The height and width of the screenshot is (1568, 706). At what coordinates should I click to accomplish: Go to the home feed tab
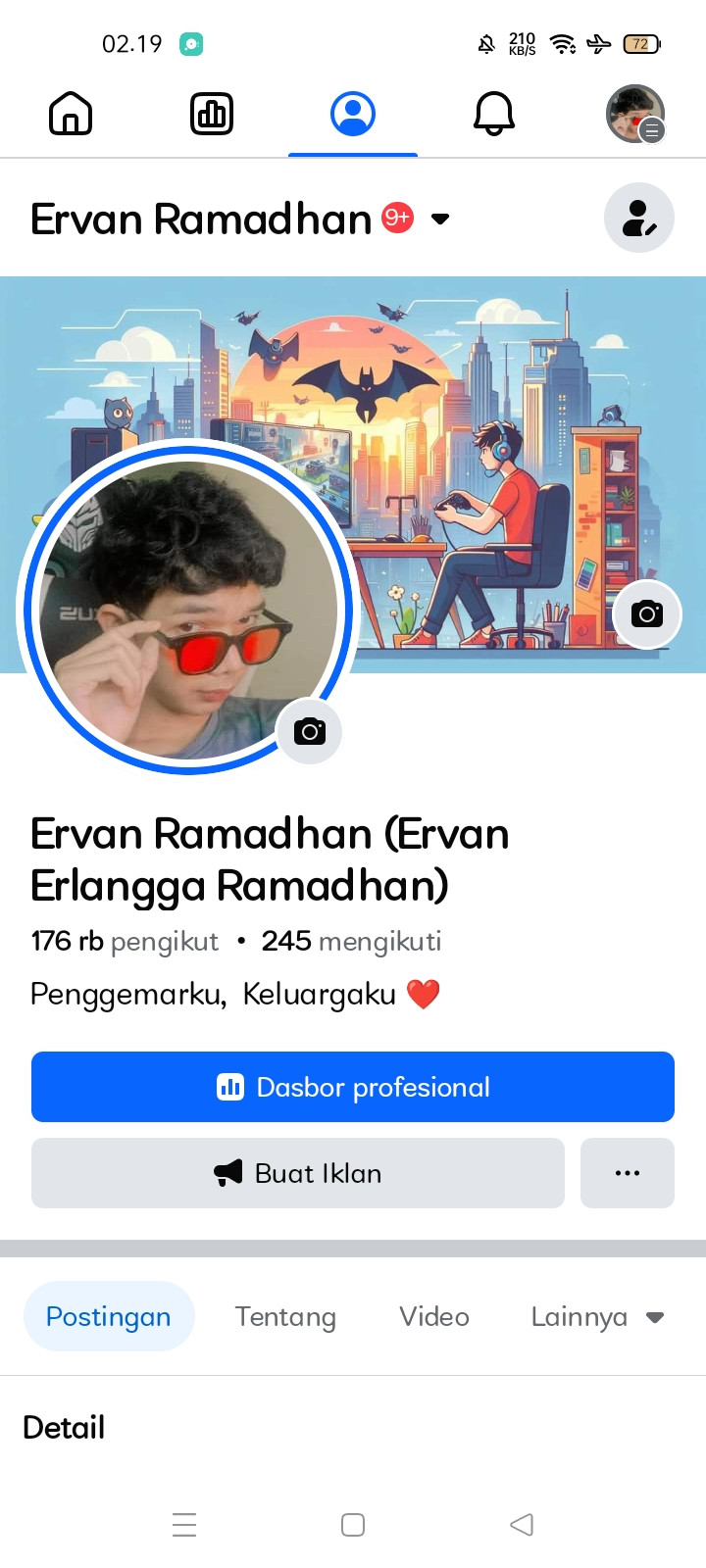tap(71, 114)
